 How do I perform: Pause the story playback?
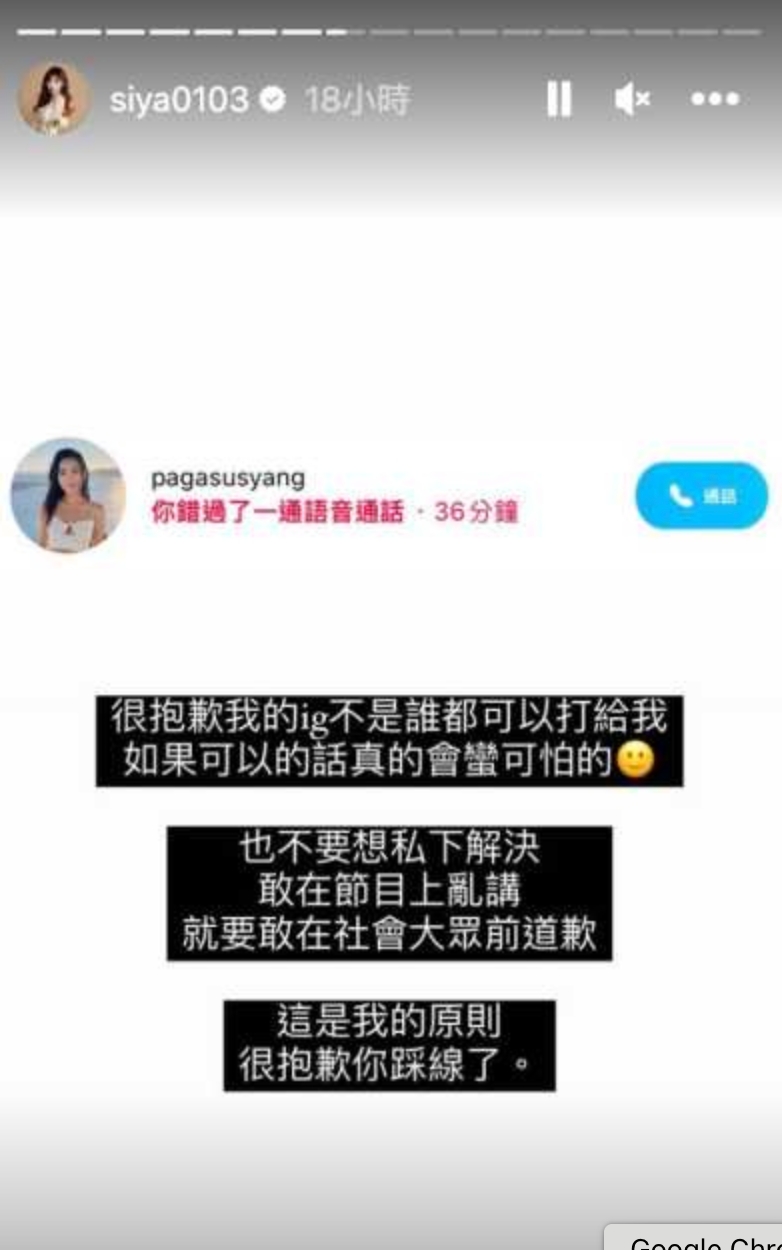coord(559,99)
